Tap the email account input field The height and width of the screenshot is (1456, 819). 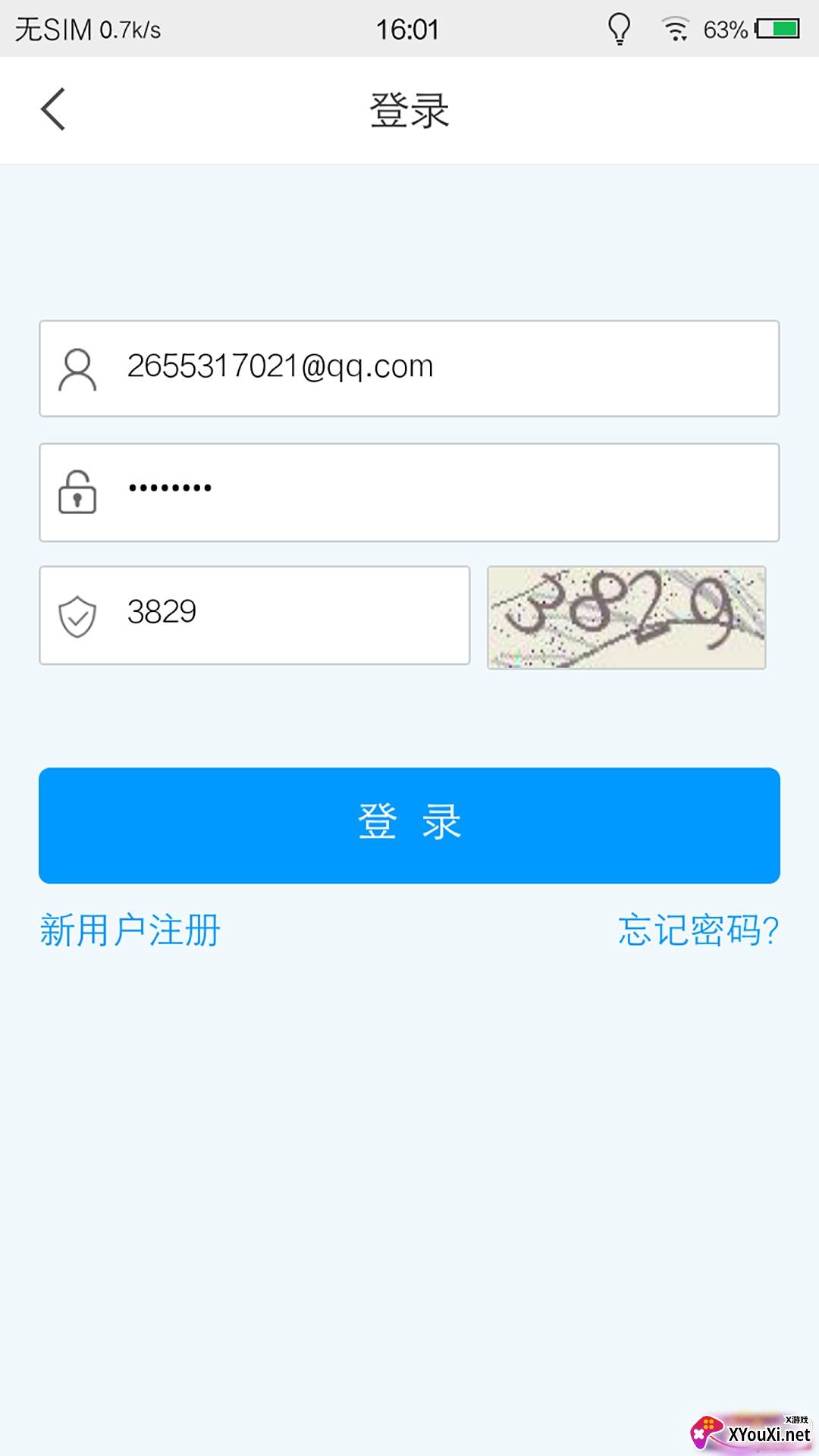pyautogui.click(x=409, y=369)
